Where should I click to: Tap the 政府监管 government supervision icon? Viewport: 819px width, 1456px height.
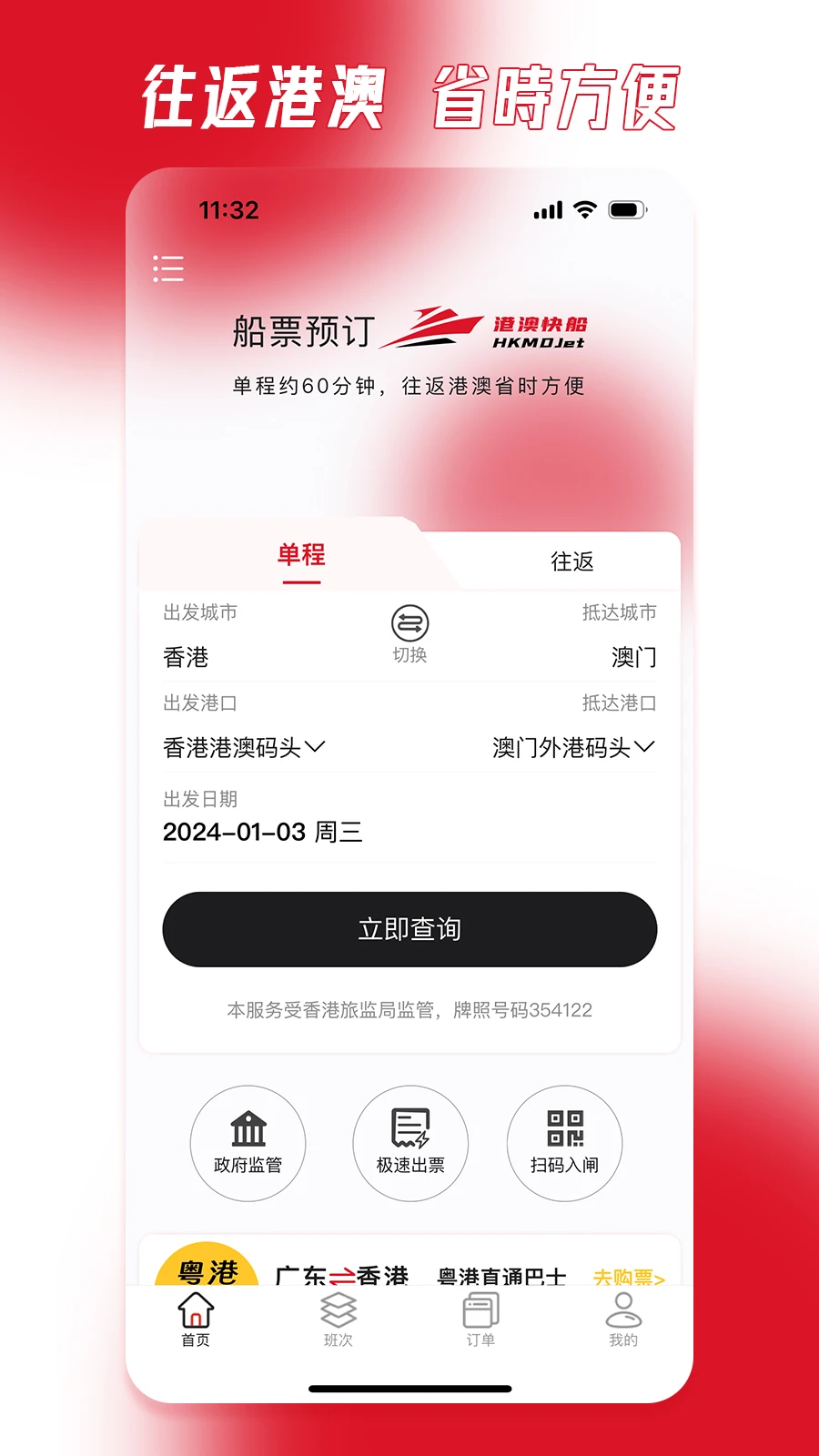248,1142
